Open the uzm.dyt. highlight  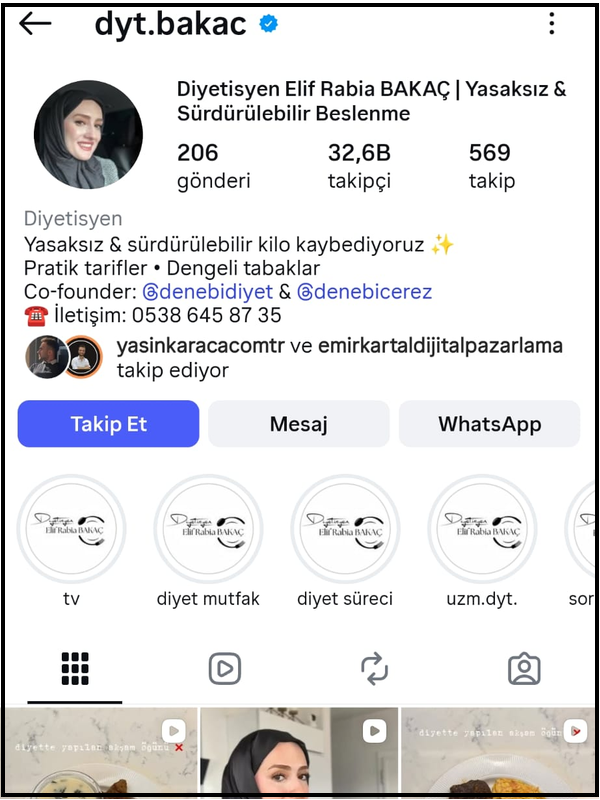pyautogui.click(x=482, y=530)
